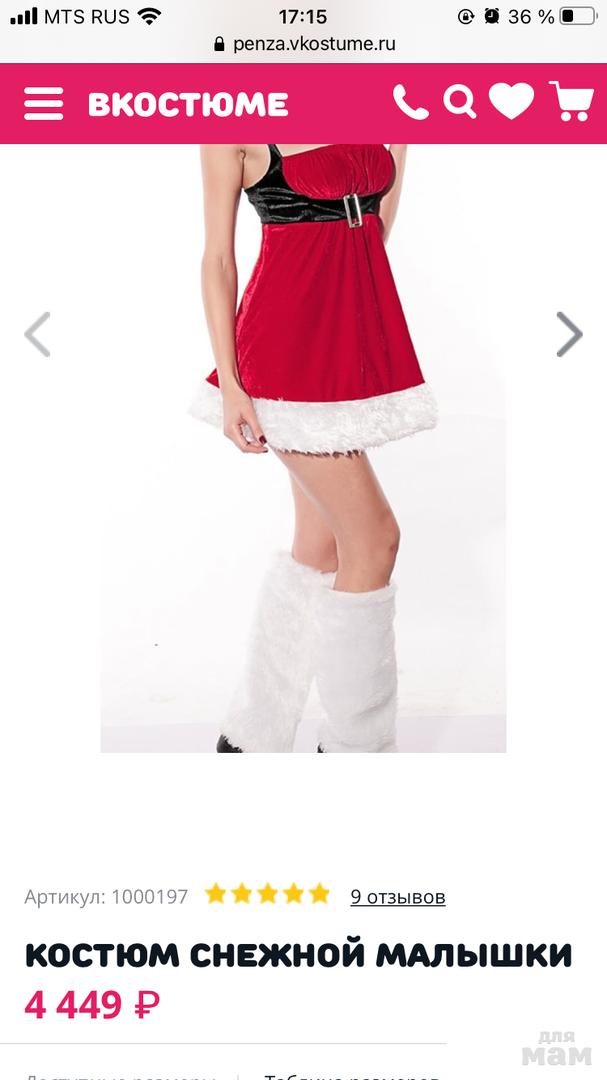Viewport: 607px width, 1080px height.
Task: Tap the phone call icon
Action: pos(410,102)
